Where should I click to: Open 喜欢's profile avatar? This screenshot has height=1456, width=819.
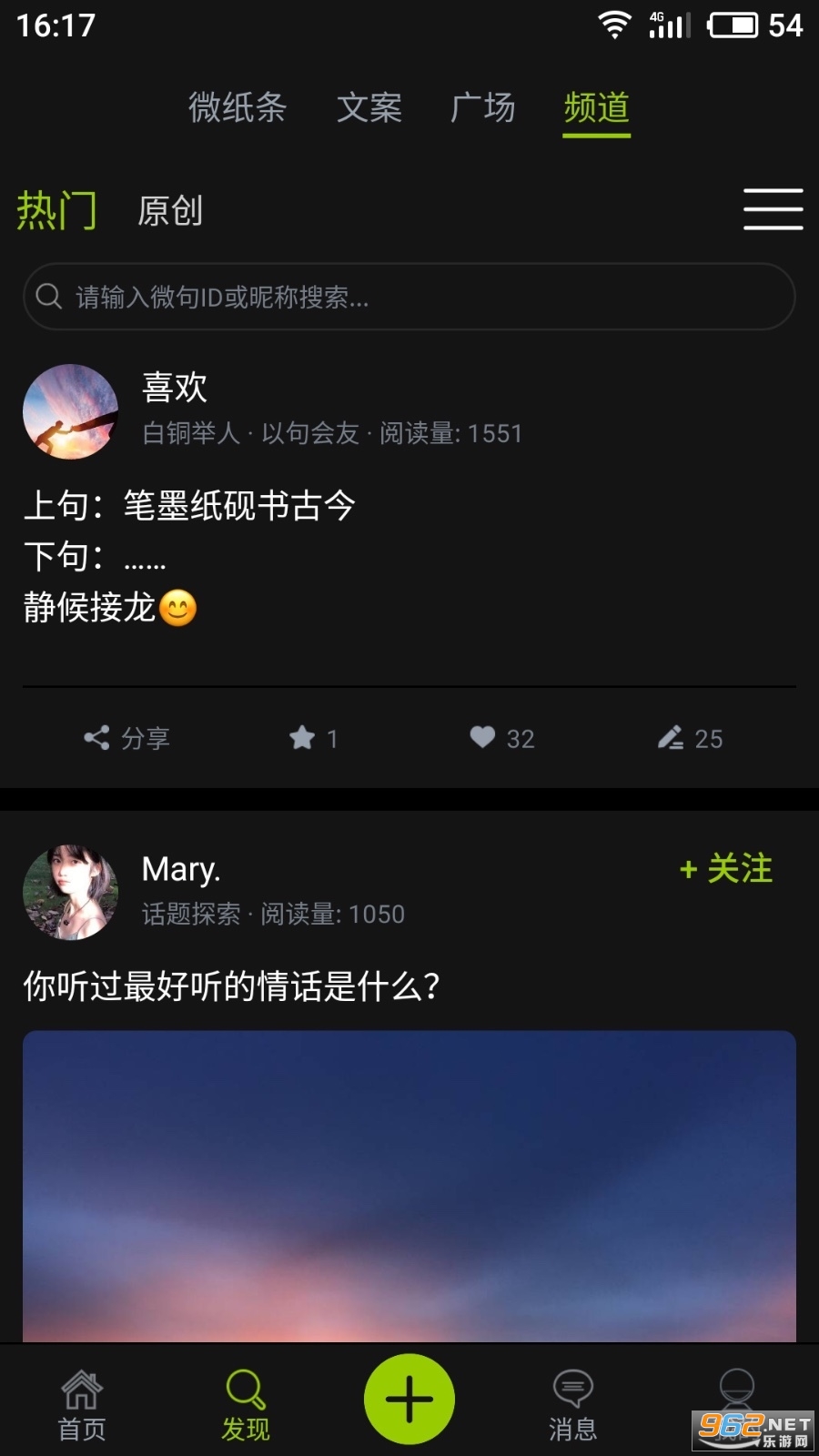71,411
